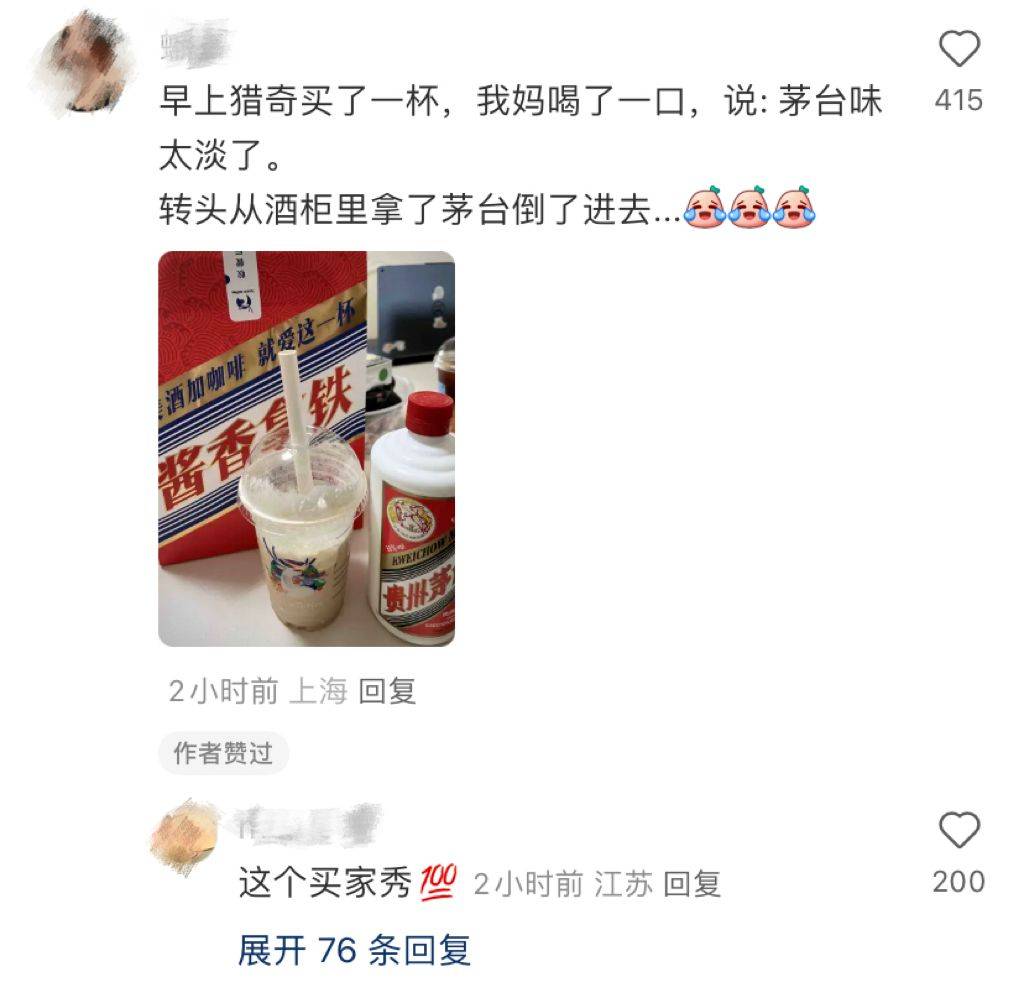
Task: Like the reply 这个买家秀
Action: [x=959, y=831]
